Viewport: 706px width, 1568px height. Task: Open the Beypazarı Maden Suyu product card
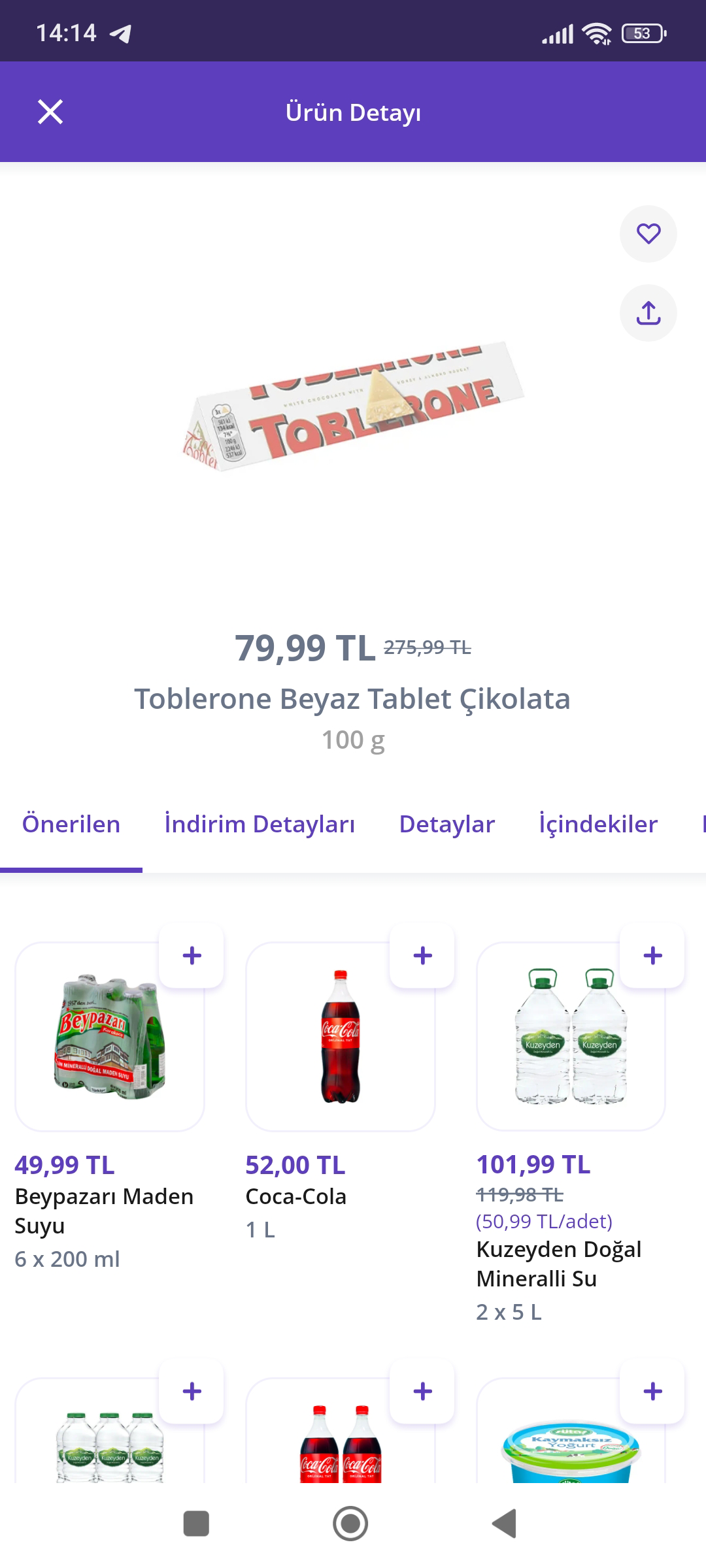[x=110, y=1037]
